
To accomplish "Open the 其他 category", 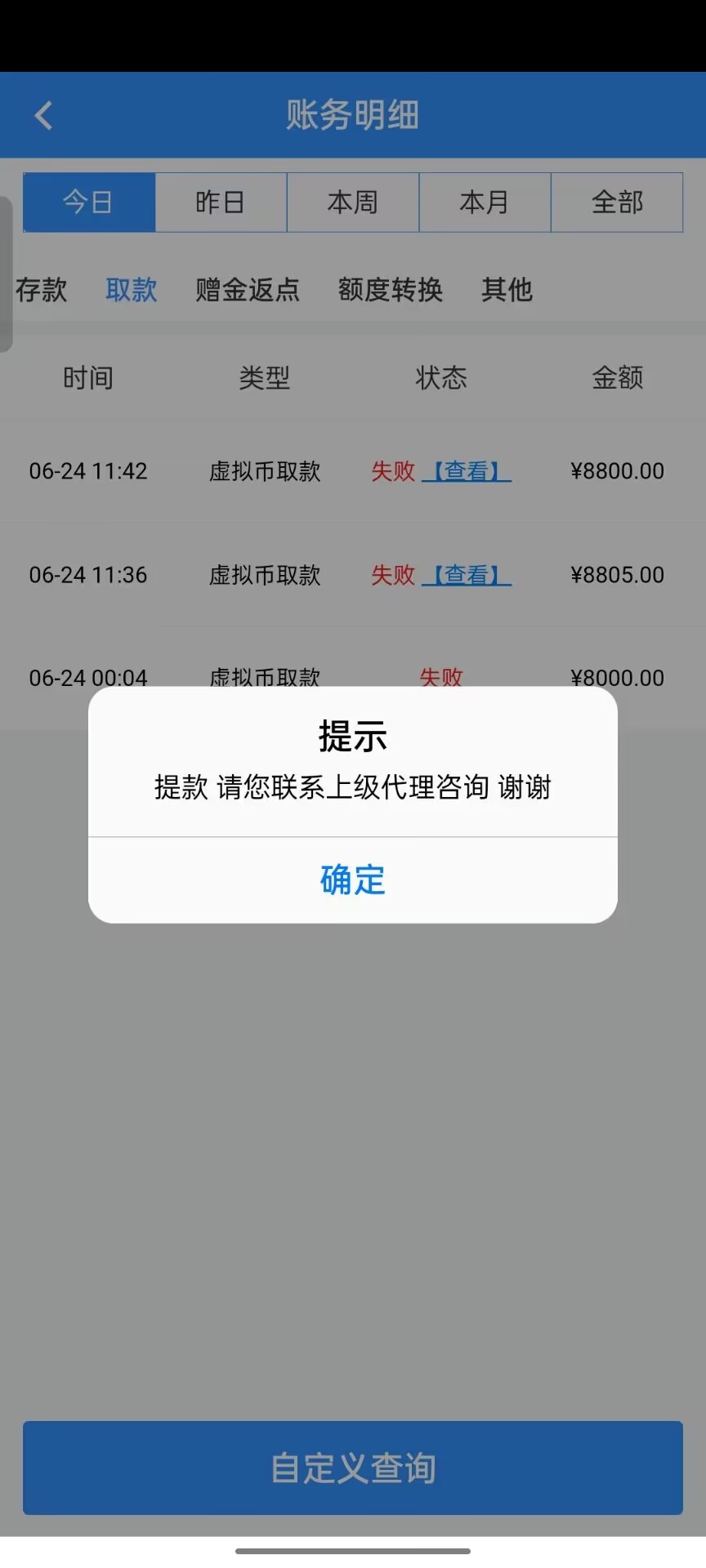I will 507,289.
